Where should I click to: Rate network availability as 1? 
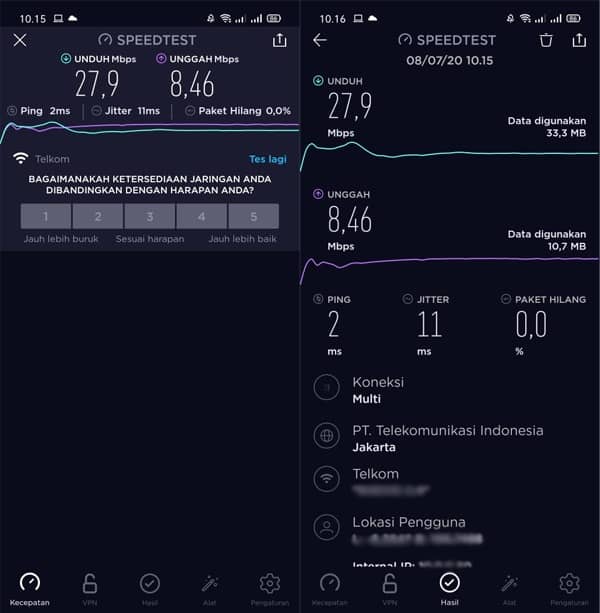(46, 216)
